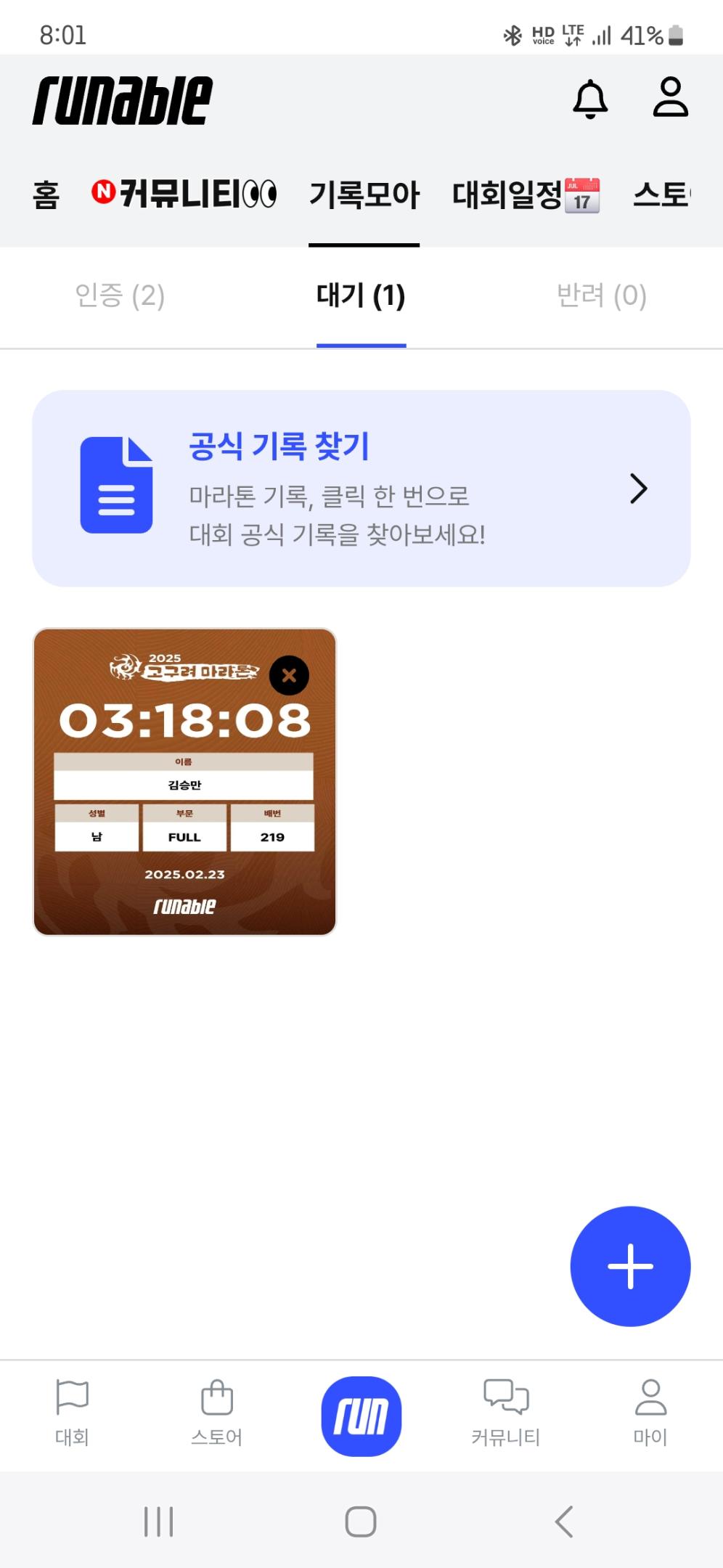Open the 커뮤니티 top tab

pyautogui.click(x=184, y=195)
